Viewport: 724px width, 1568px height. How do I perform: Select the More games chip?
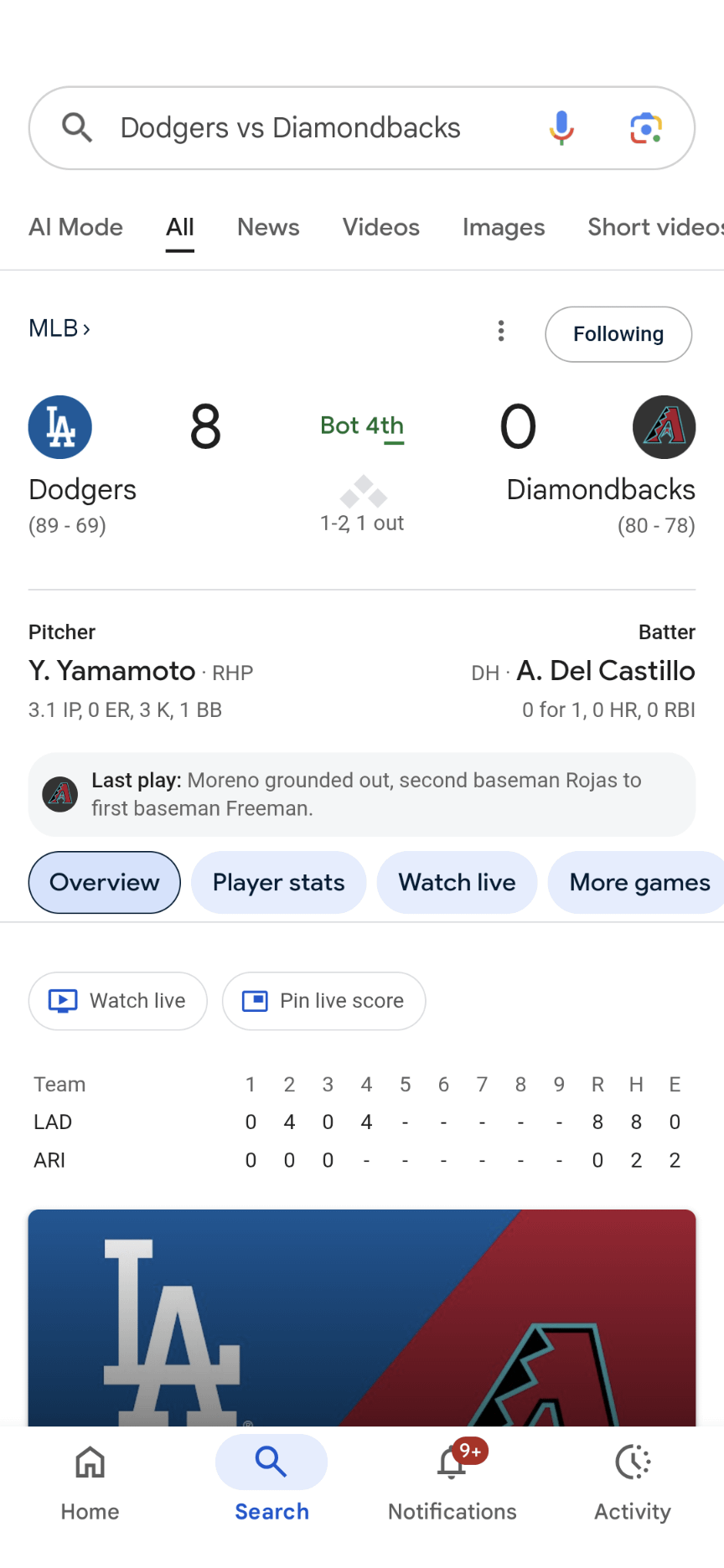click(x=639, y=883)
